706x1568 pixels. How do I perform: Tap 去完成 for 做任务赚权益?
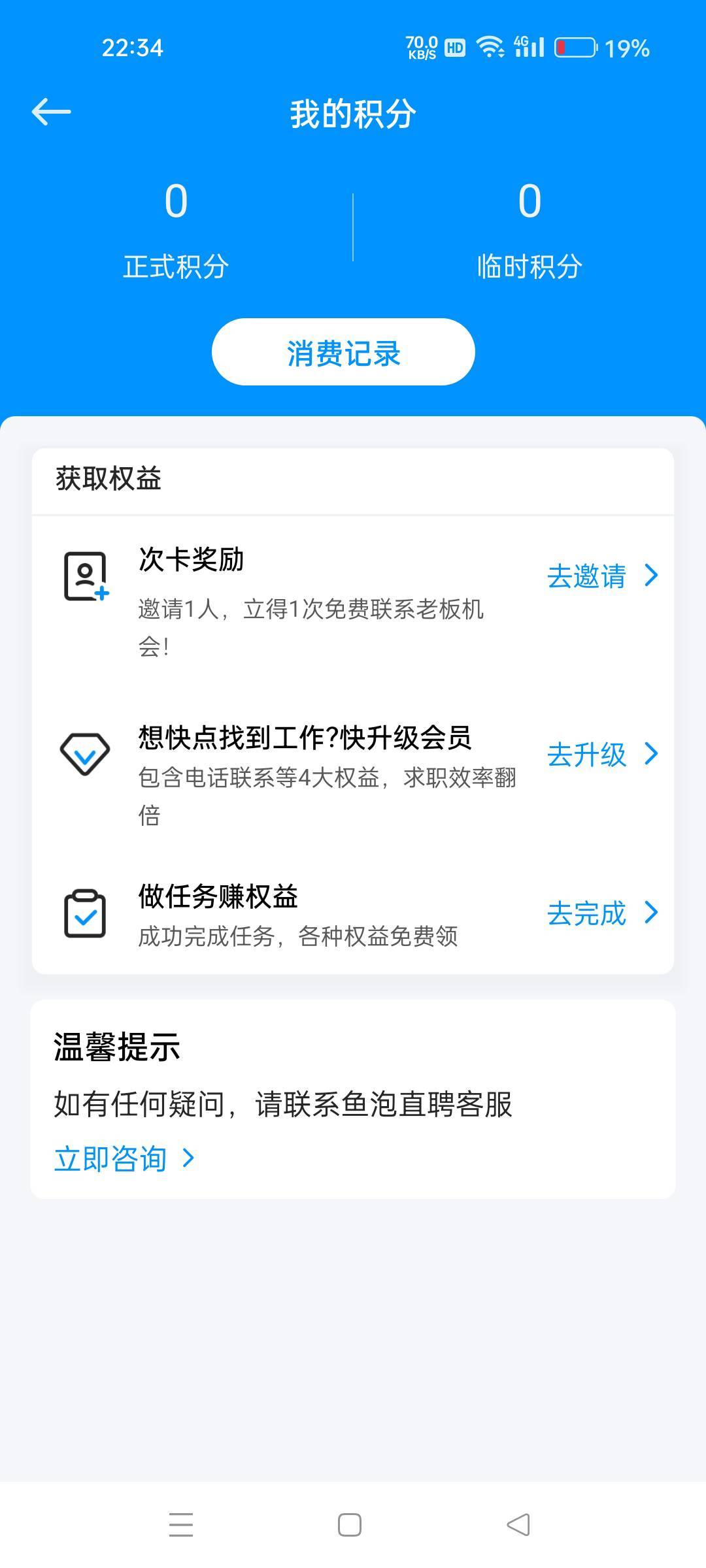[602, 913]
